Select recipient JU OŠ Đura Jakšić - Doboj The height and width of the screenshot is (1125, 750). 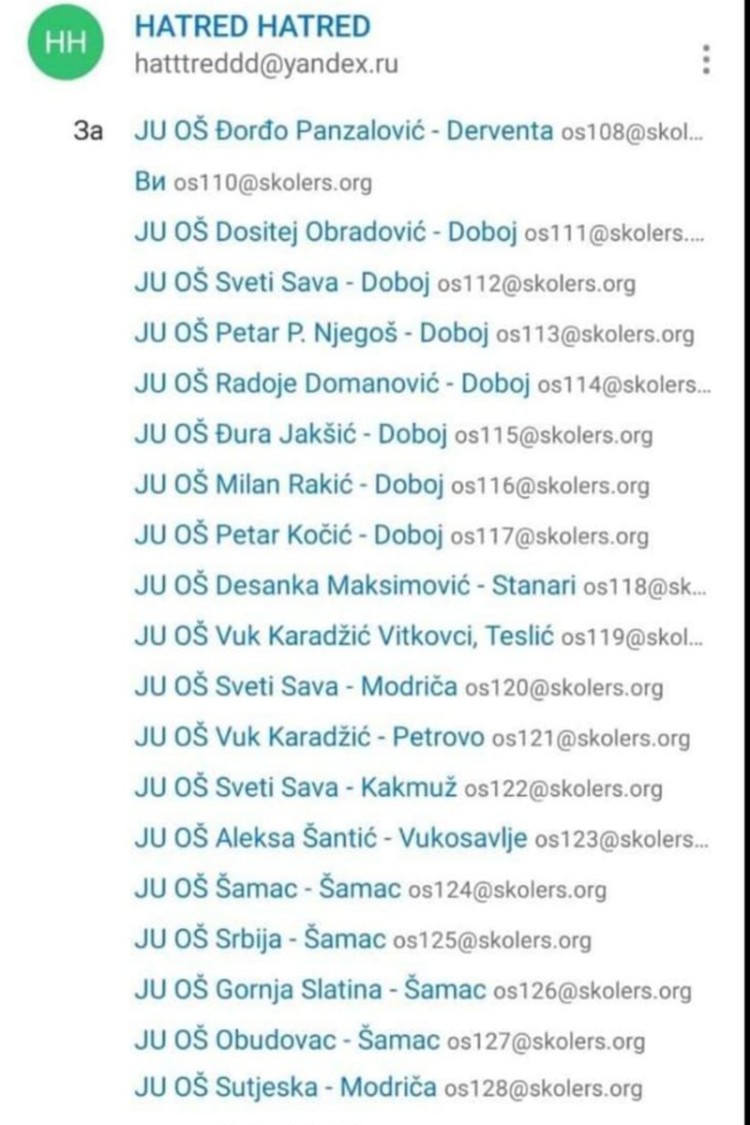pyautogui.click(x=291, y=435)
